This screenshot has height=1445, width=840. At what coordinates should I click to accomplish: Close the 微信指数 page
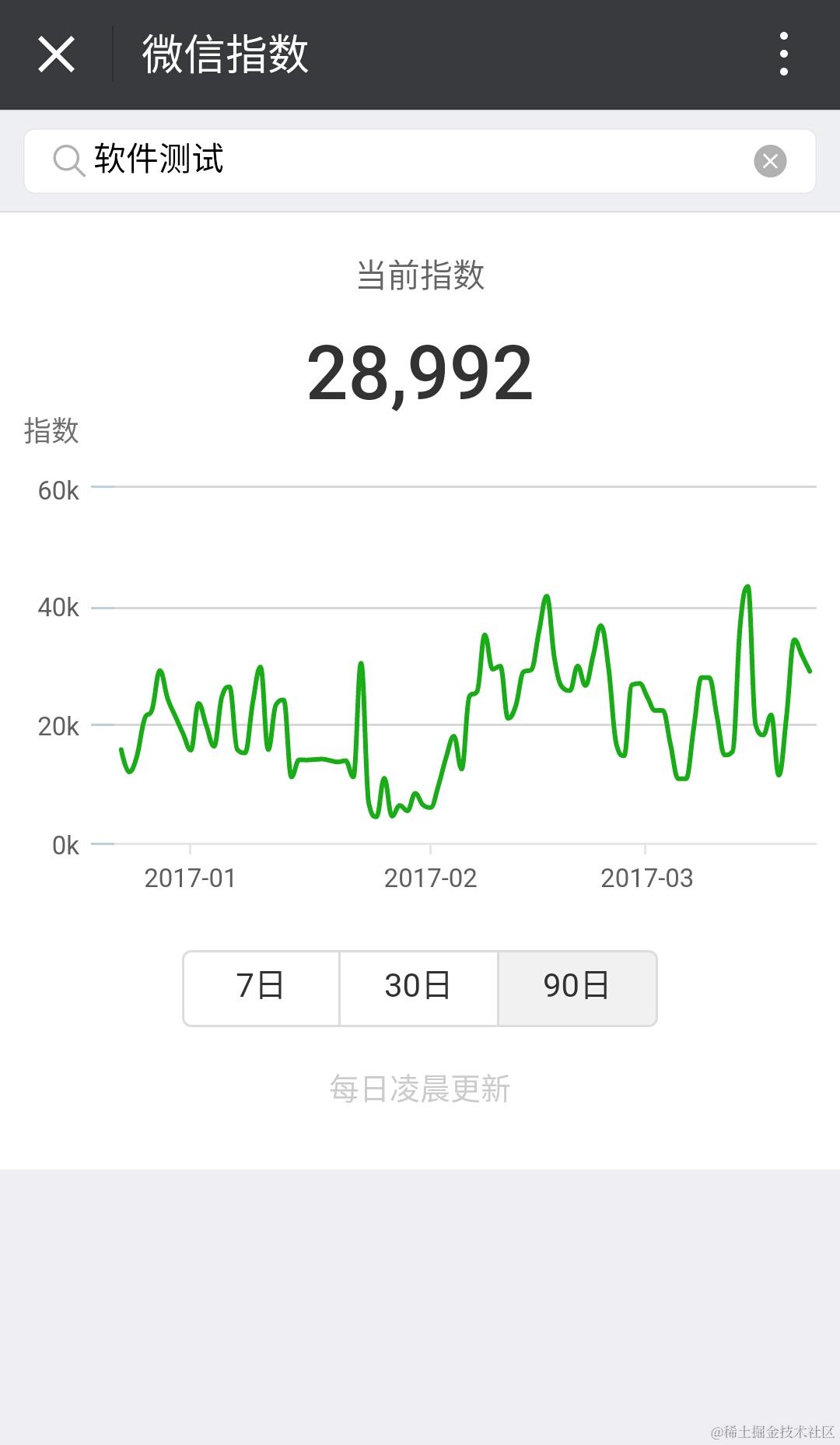point(56,54)
